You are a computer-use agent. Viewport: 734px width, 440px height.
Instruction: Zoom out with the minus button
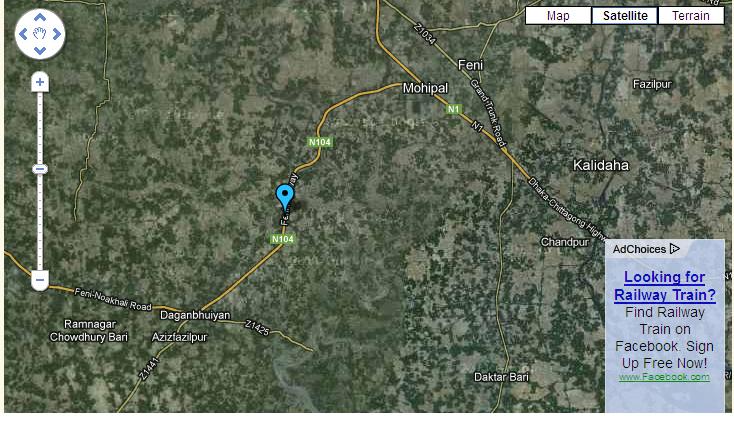coord(40,281)
